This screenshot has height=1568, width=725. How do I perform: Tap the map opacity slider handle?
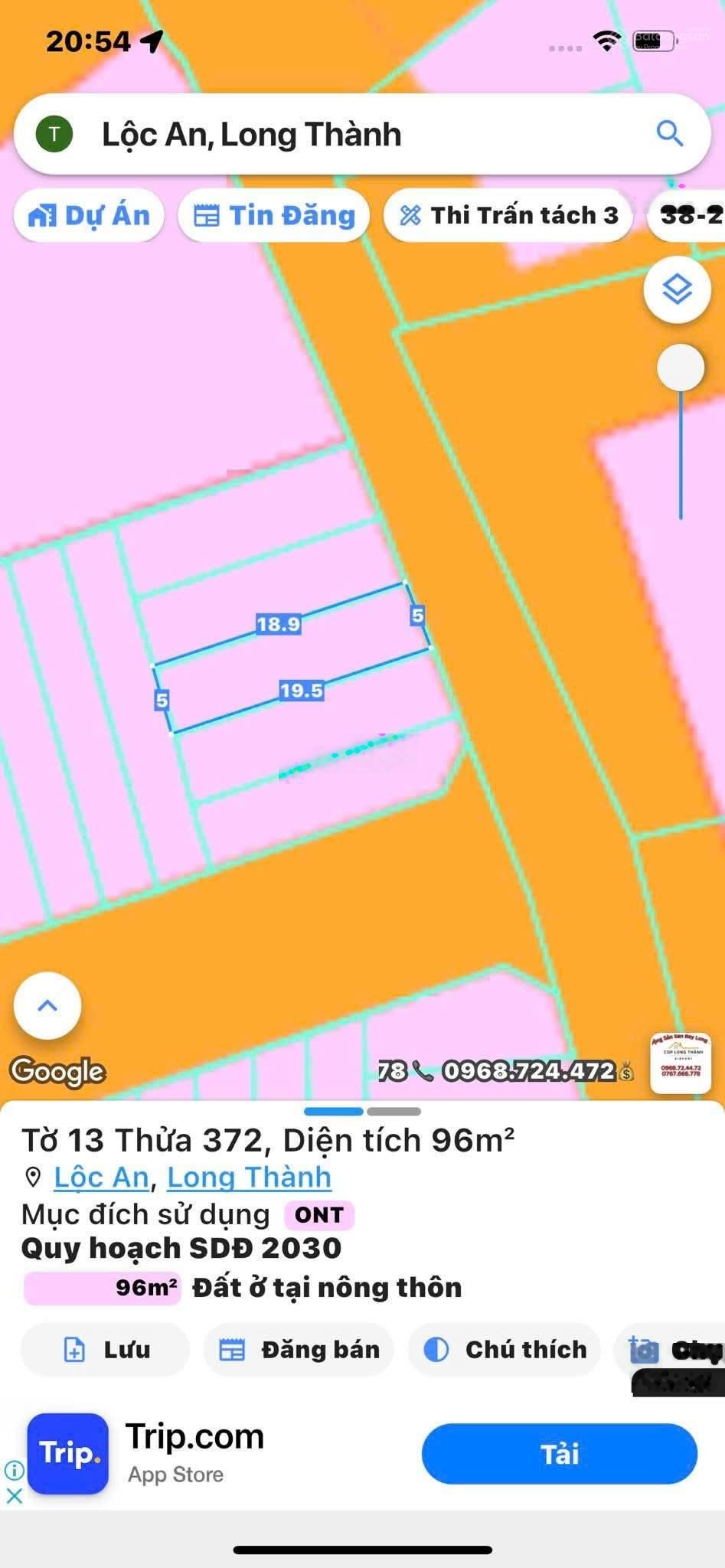[x=681, y=367]
